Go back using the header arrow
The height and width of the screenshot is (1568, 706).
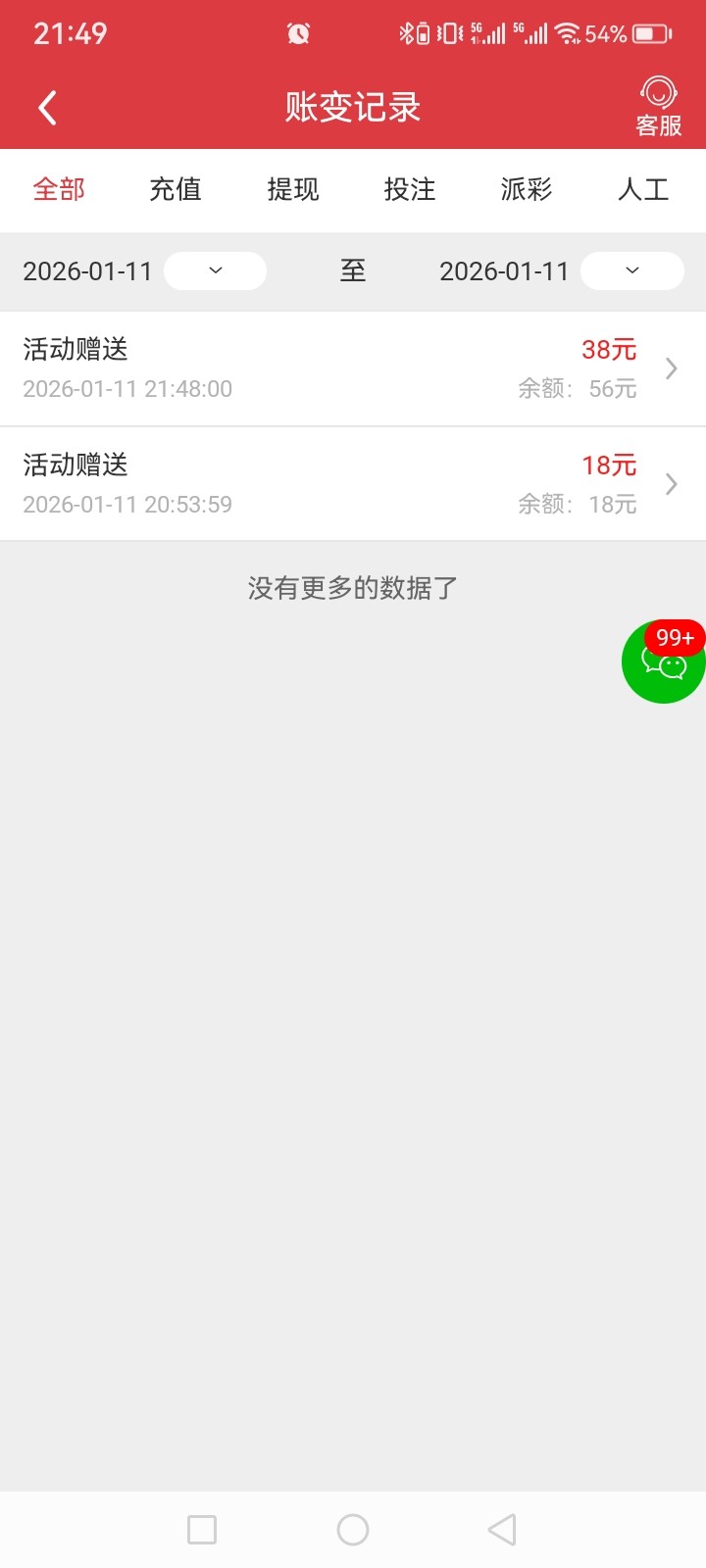(47, 108)
